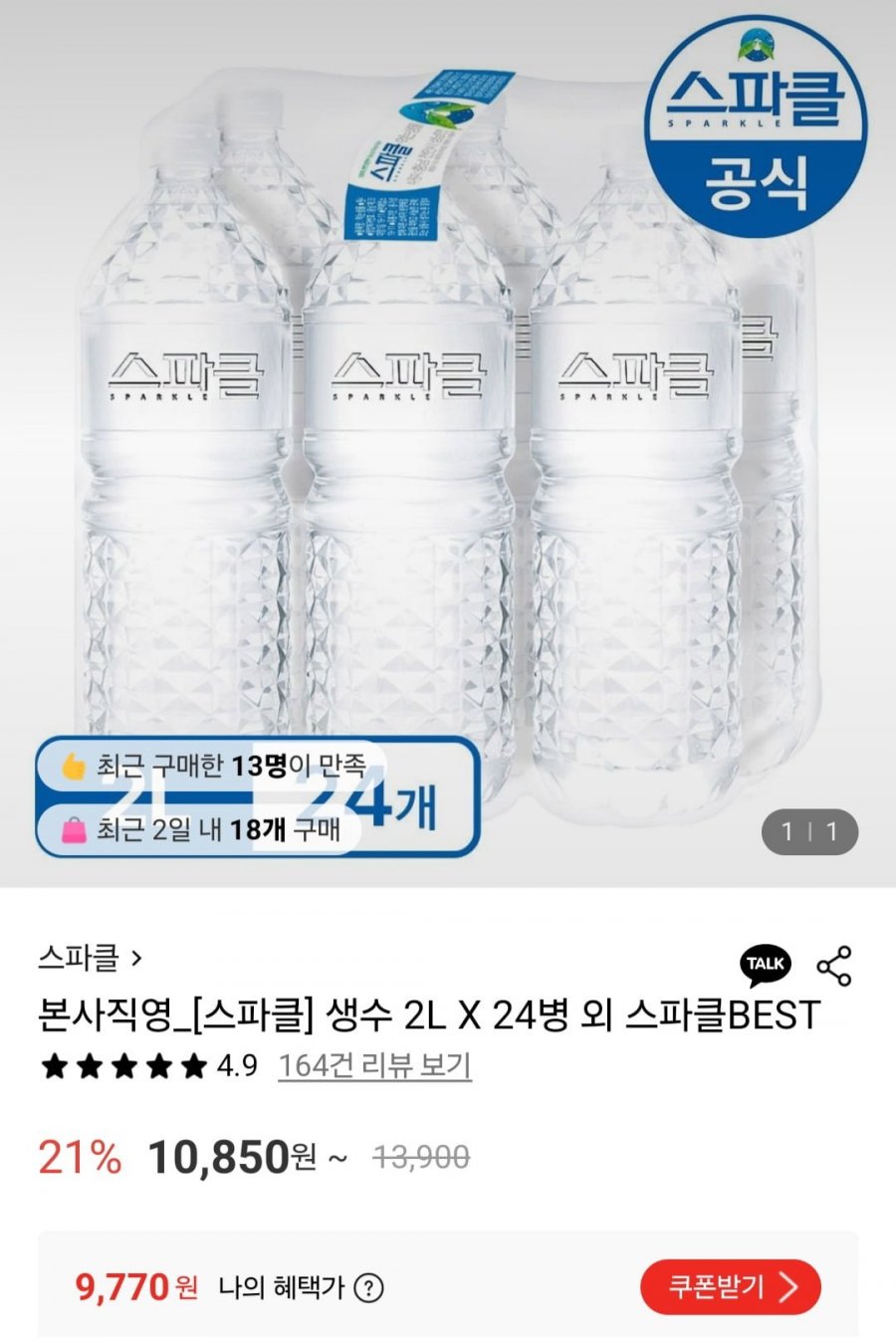Screen dimensions: 896x1343
Task: Open the share options icon
Action: coord(833,966)
